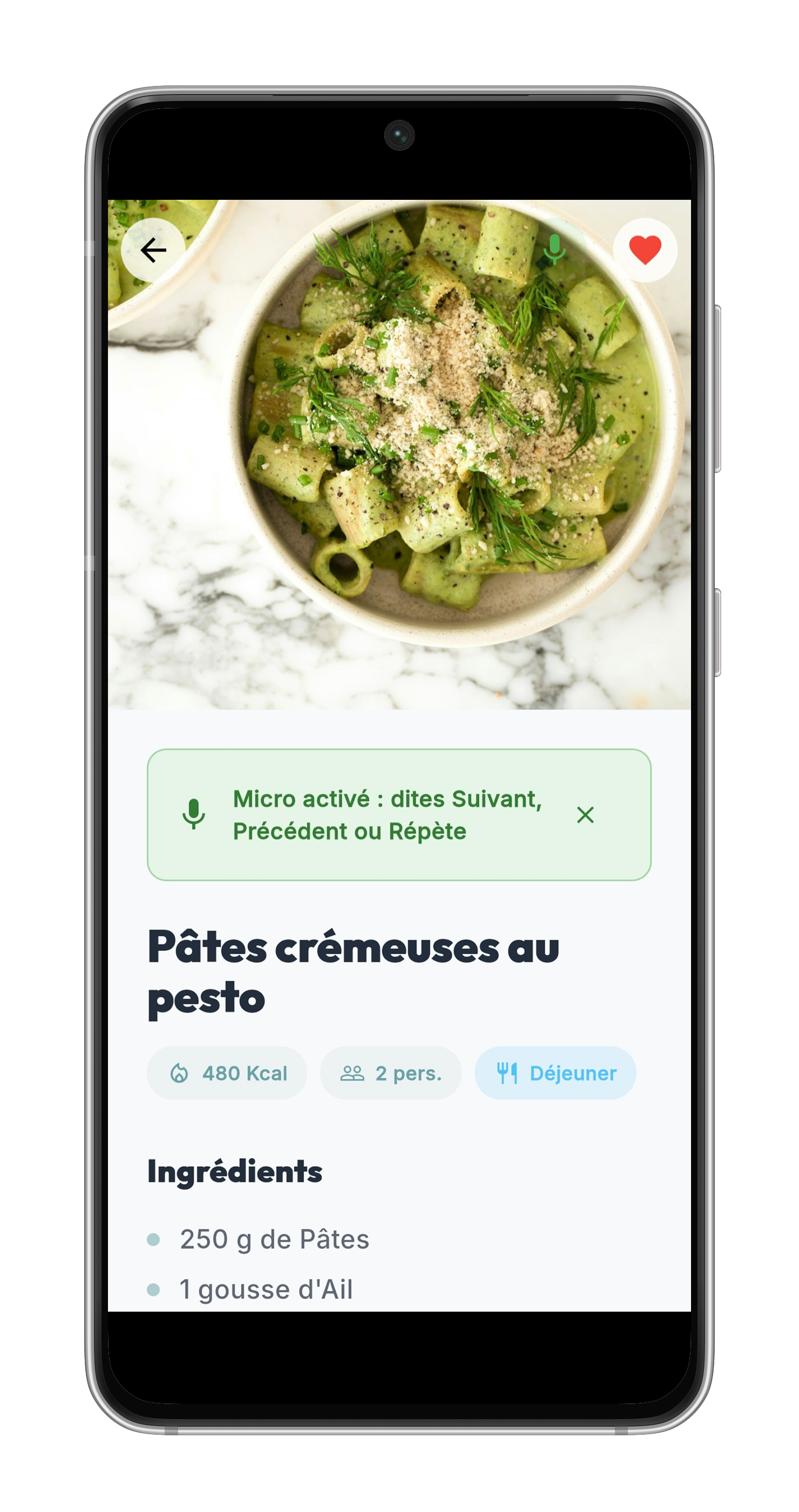The width and height of the screenshot is (799, 1512).
Task: Click the bullet beside 250 g de Pâtes
Action: [155, 1240]
